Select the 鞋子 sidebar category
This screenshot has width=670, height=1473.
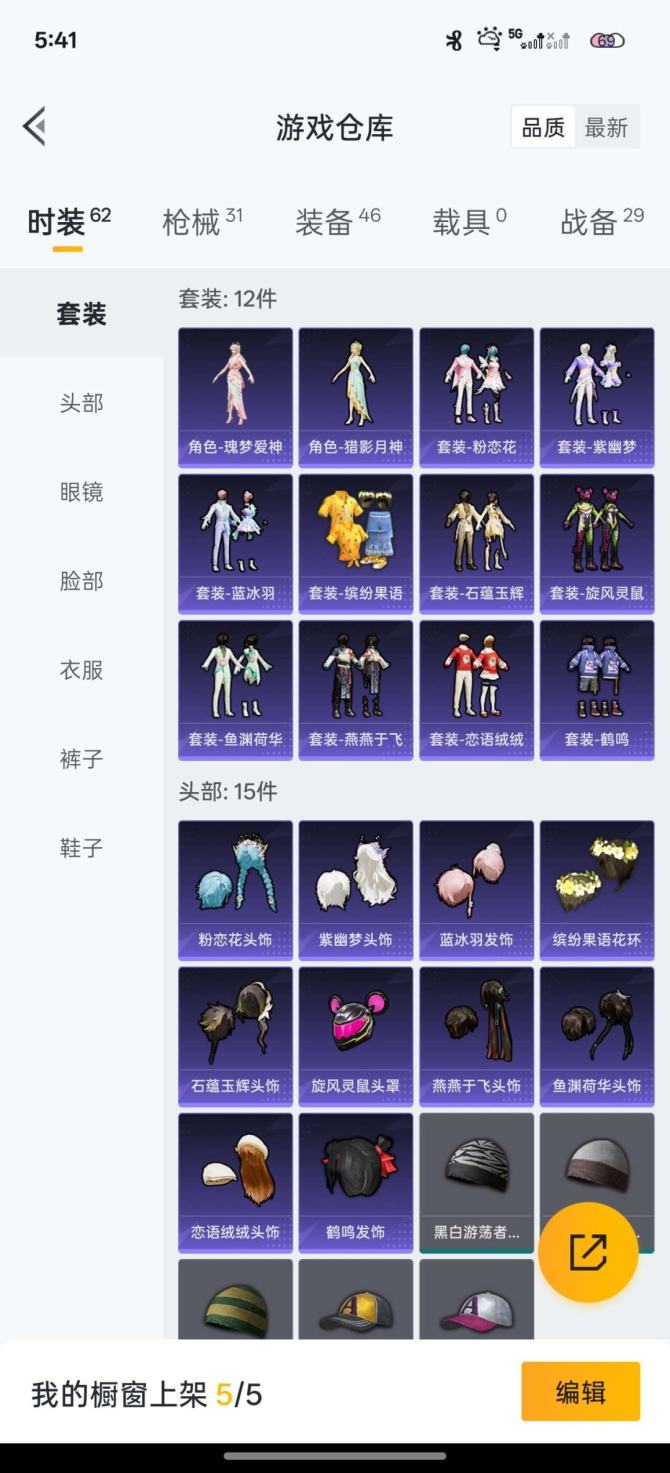tap(81, 848)
